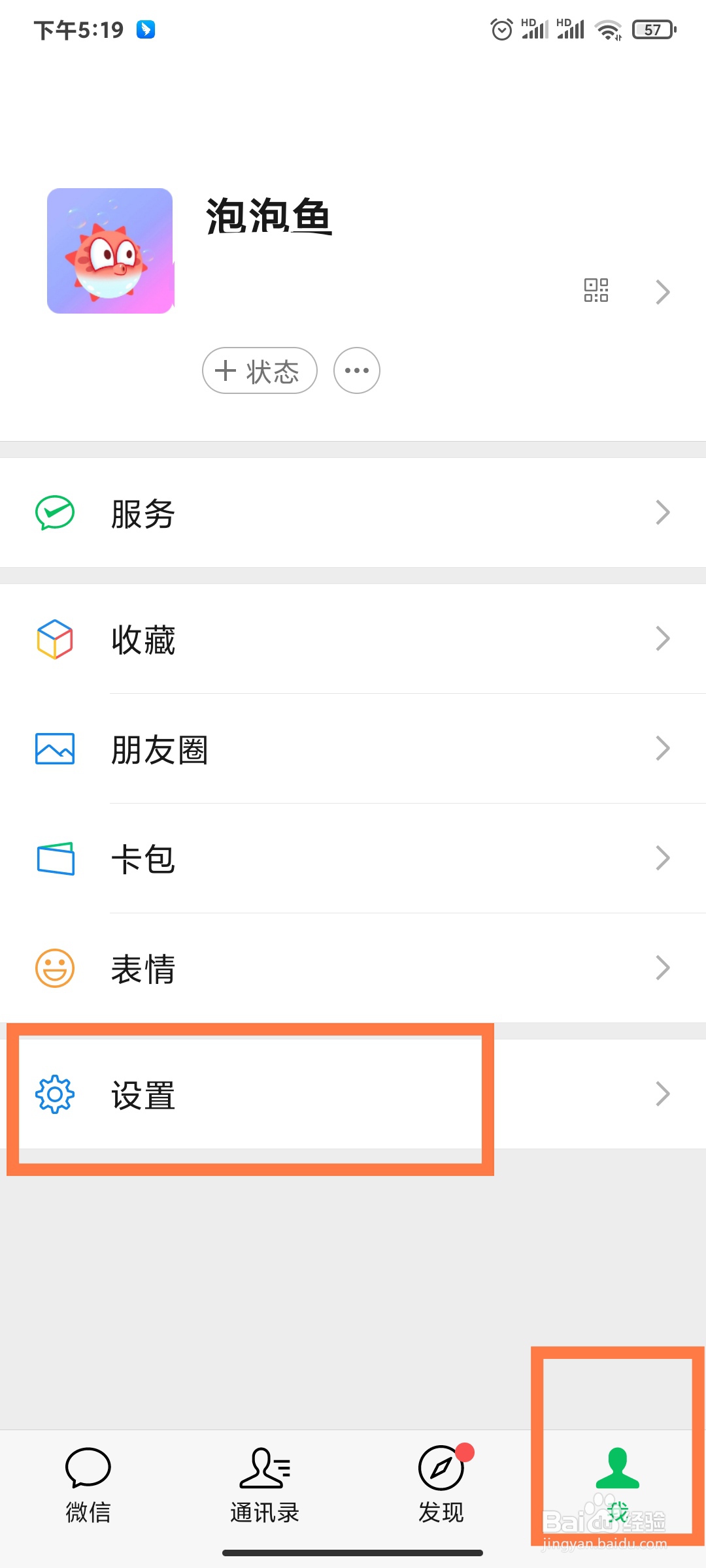Open the more options ellipsis button
Screen dimensions: 706x1568
(x=356, y=370)
